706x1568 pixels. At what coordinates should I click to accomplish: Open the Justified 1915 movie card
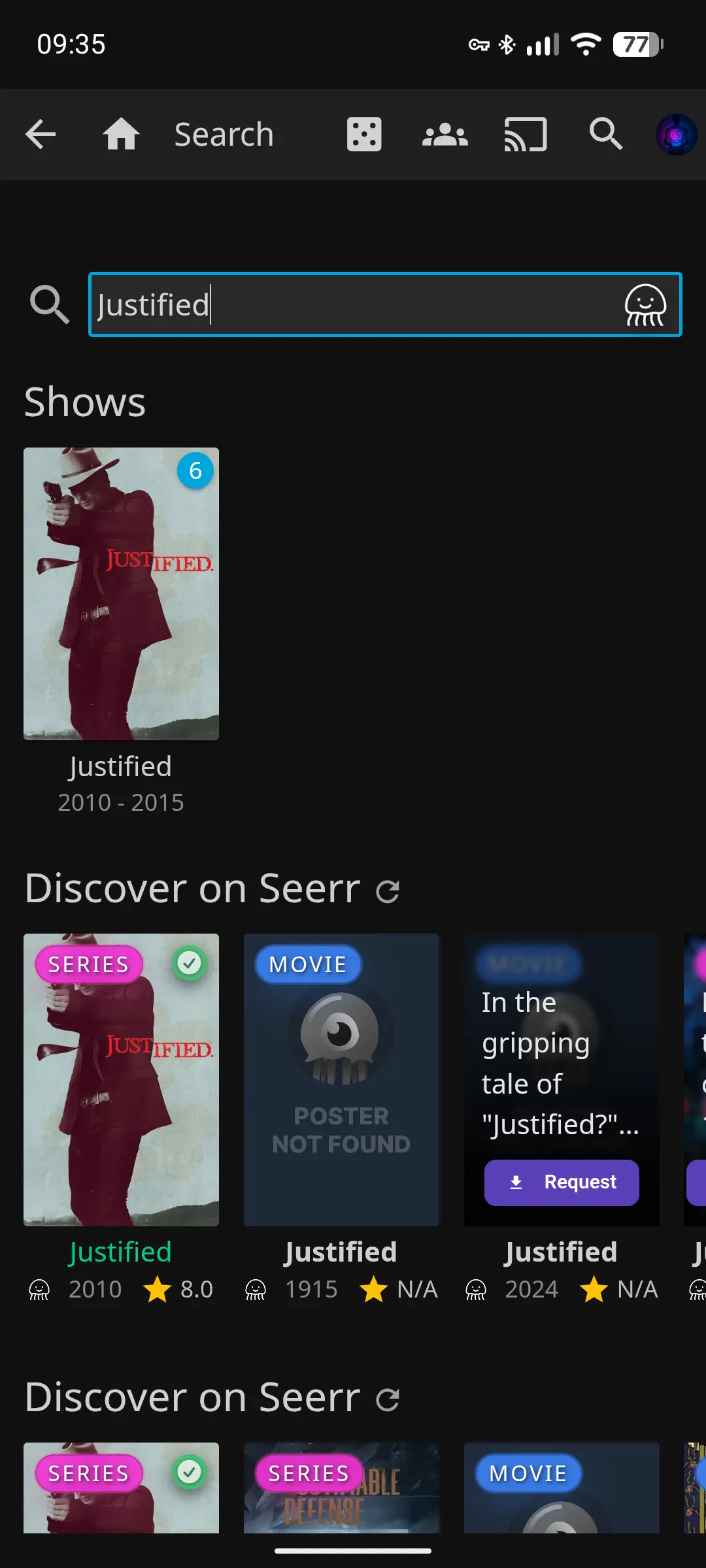[341, 1079]
